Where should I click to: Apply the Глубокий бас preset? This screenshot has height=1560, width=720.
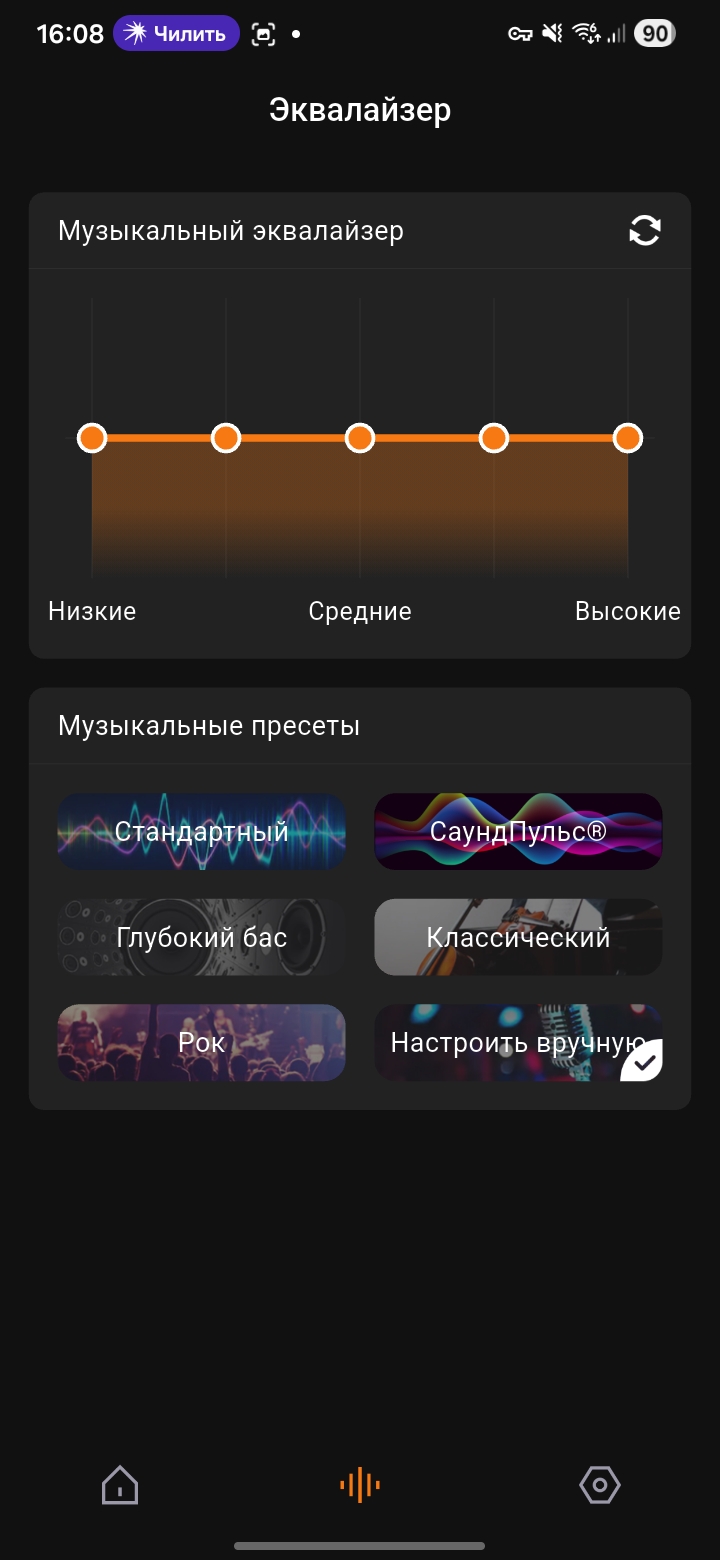[202, 937]
